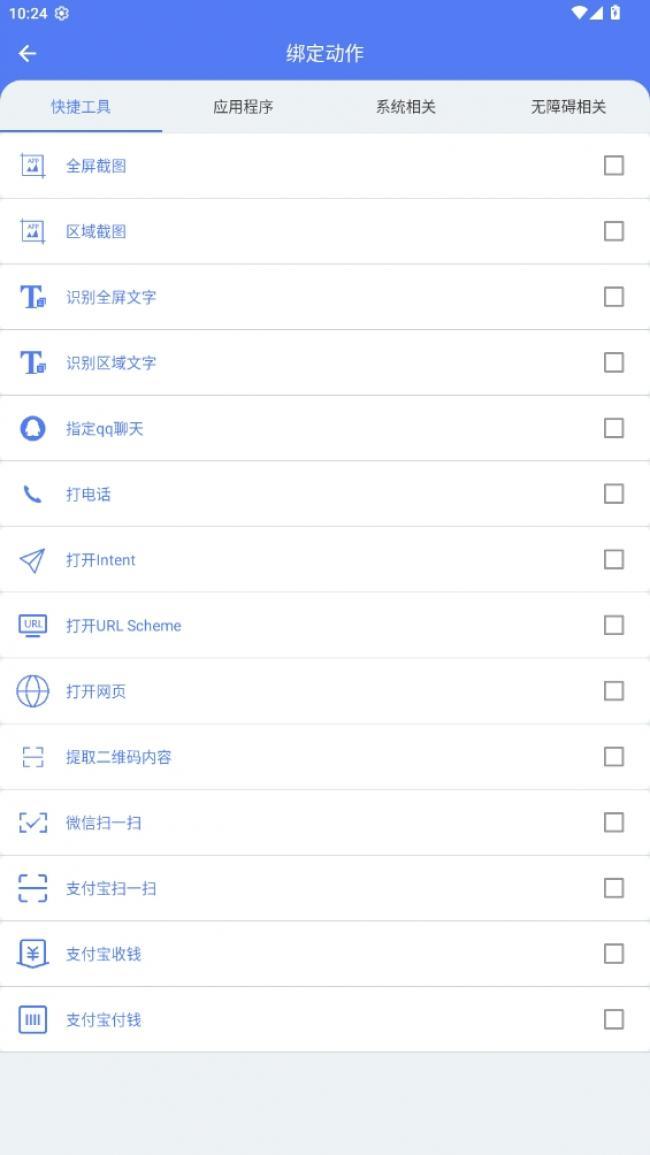The width and height of the screenshot is (650, 1155).
Task: Tick the 区域截图 checkbox
Action: [x=614, y=231]
